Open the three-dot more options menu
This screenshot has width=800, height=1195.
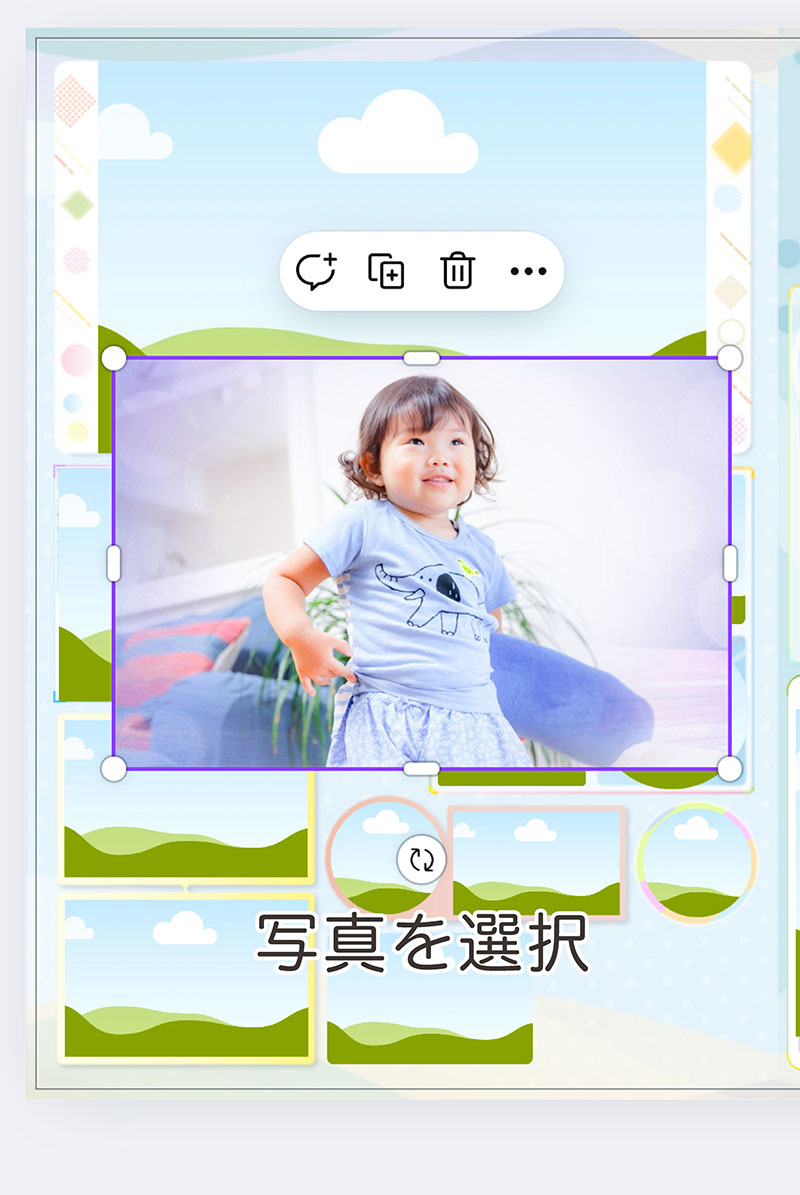tap(528, 271)
